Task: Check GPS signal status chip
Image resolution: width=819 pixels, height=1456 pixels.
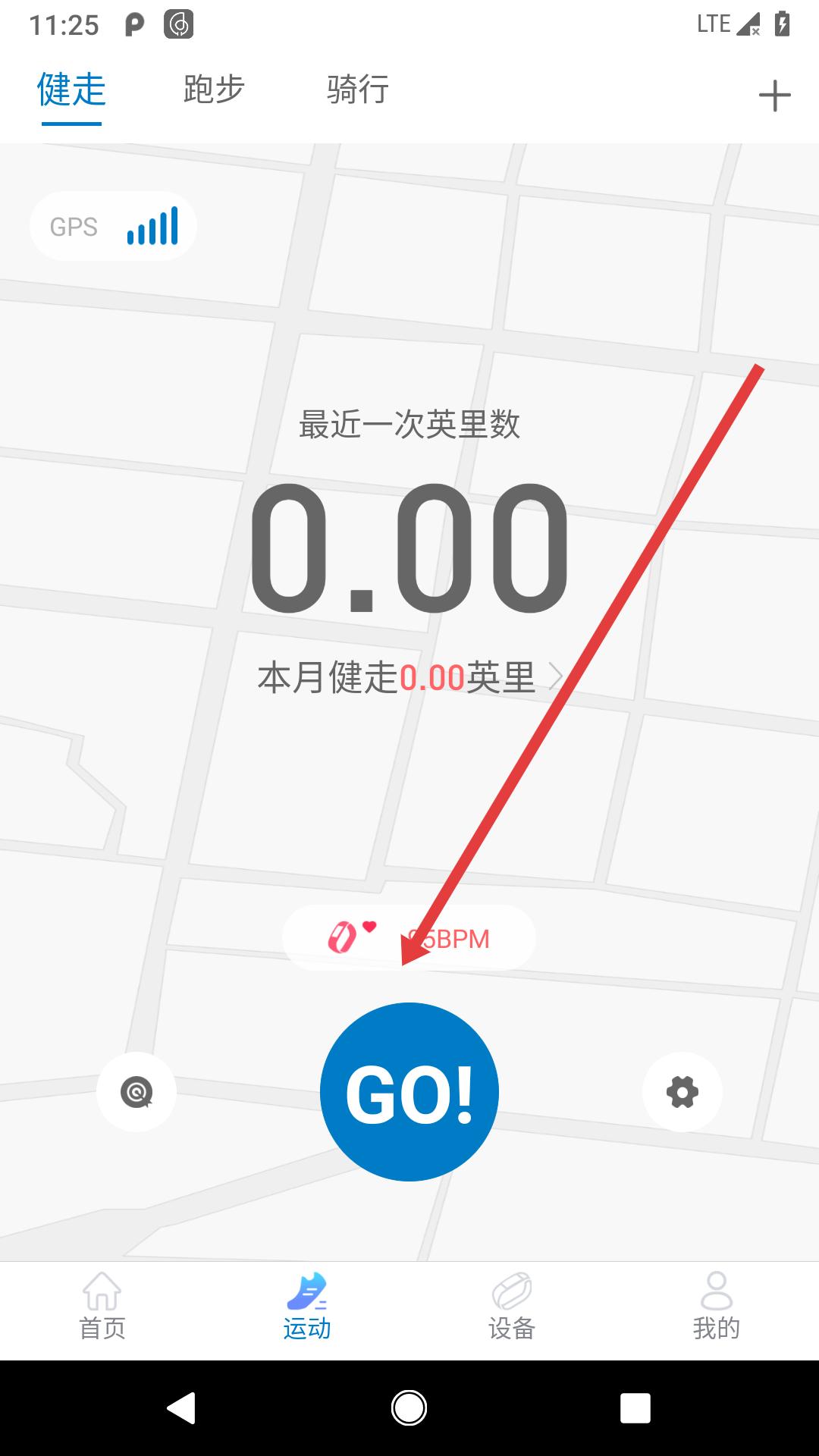Action: (113, 226)
